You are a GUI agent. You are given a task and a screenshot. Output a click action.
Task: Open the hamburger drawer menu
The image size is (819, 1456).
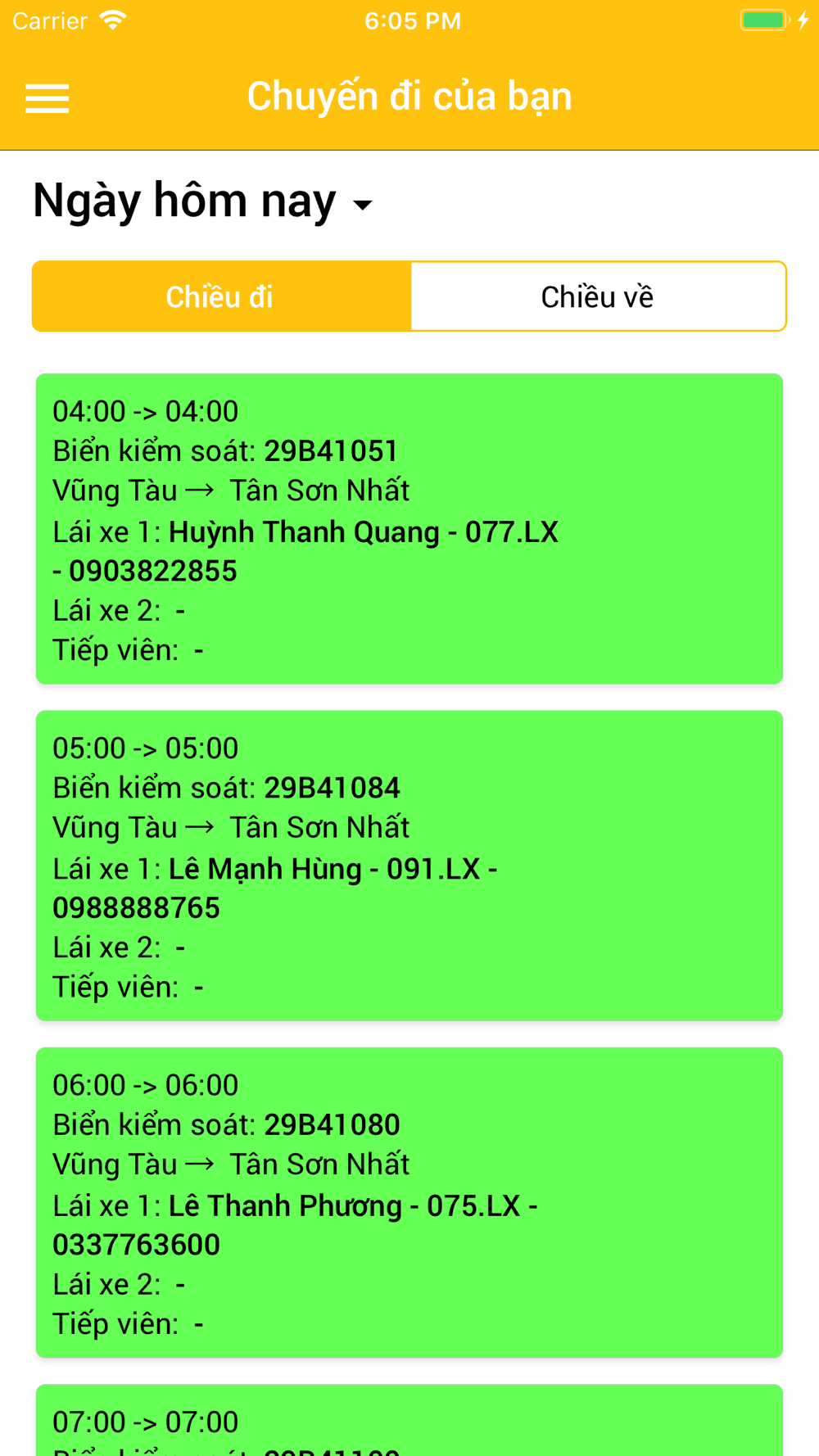[x=48, y=98]
